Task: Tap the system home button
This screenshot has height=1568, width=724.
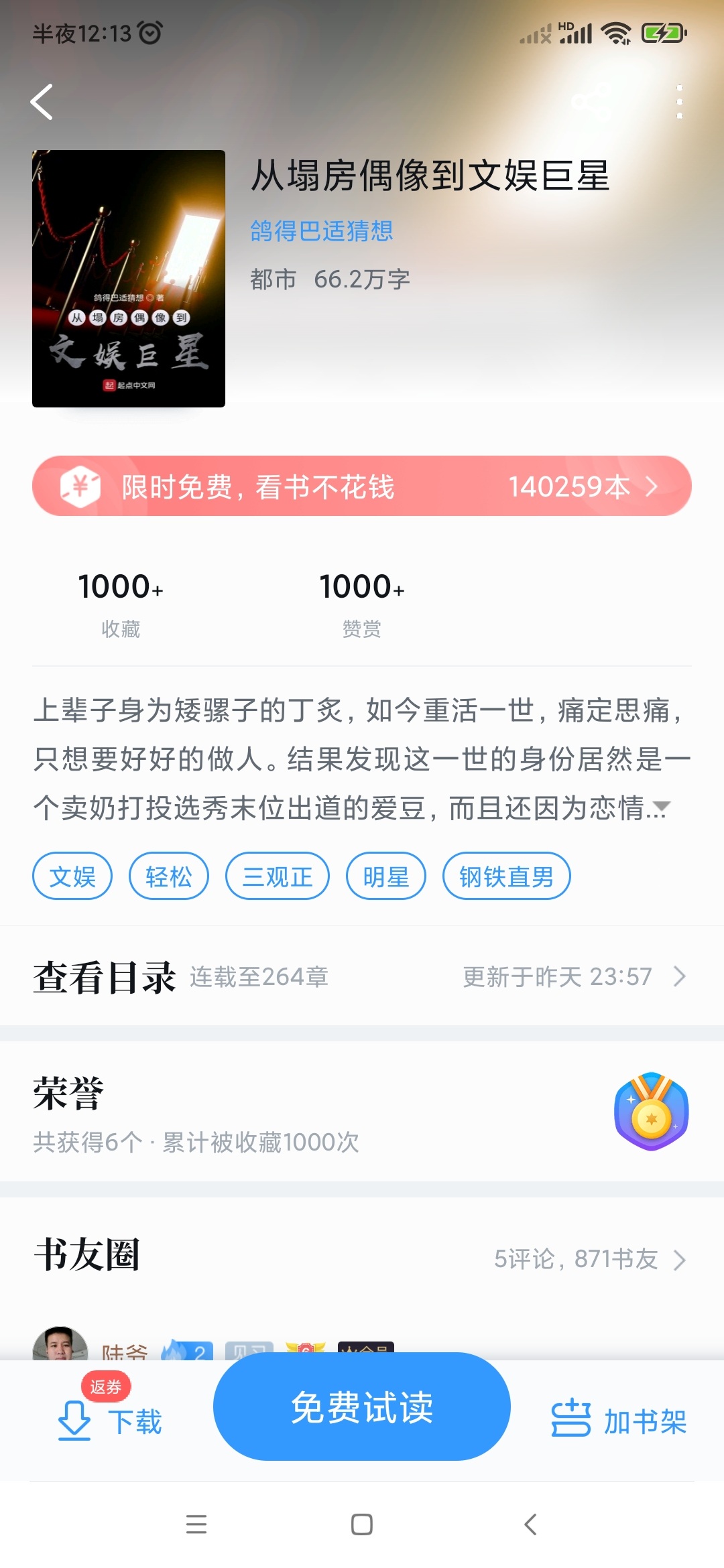Action: 362,1524
